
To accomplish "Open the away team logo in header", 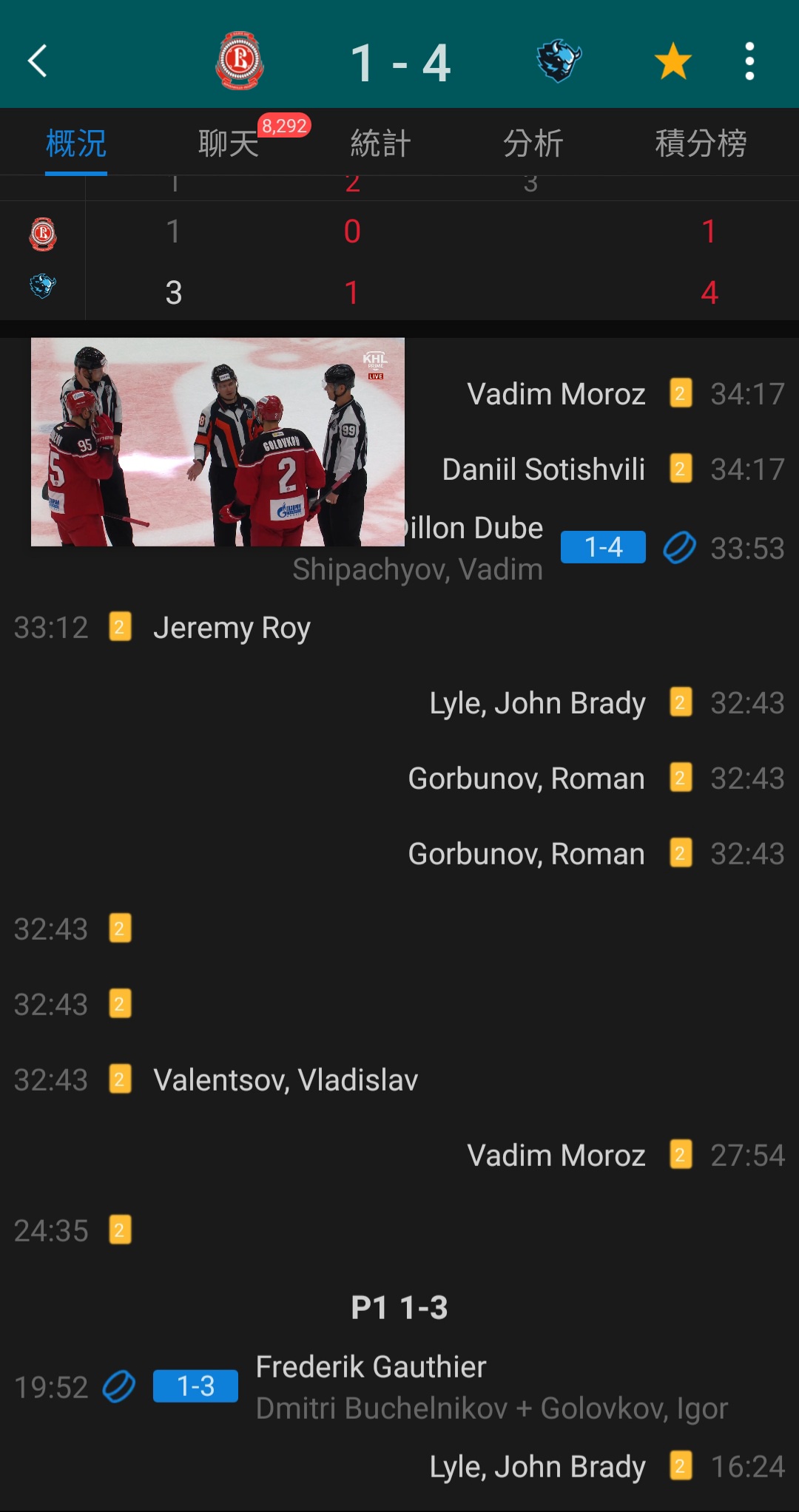I will click(x=559, y=61).
